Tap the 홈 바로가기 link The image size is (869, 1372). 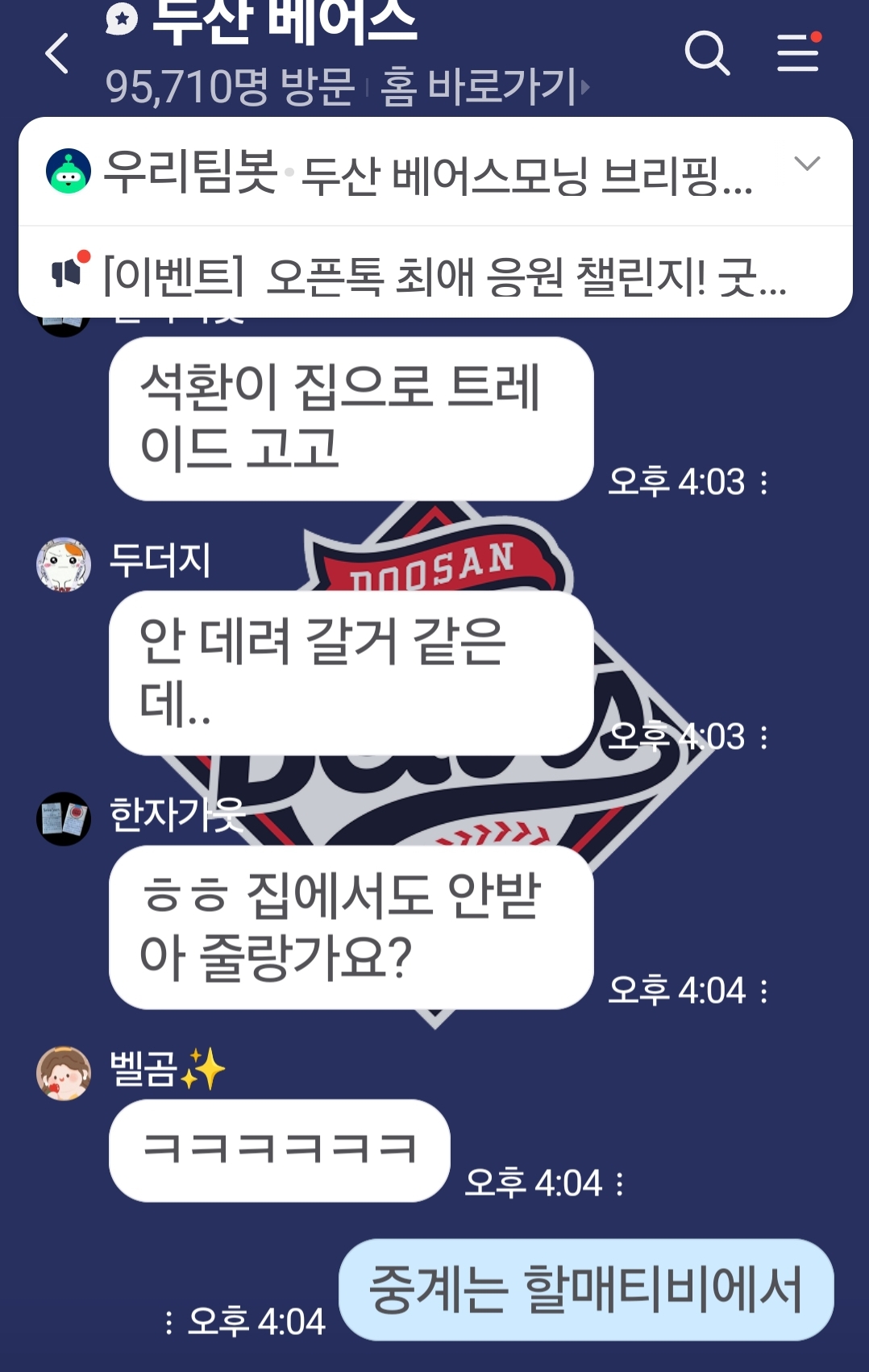pos(484,86)
